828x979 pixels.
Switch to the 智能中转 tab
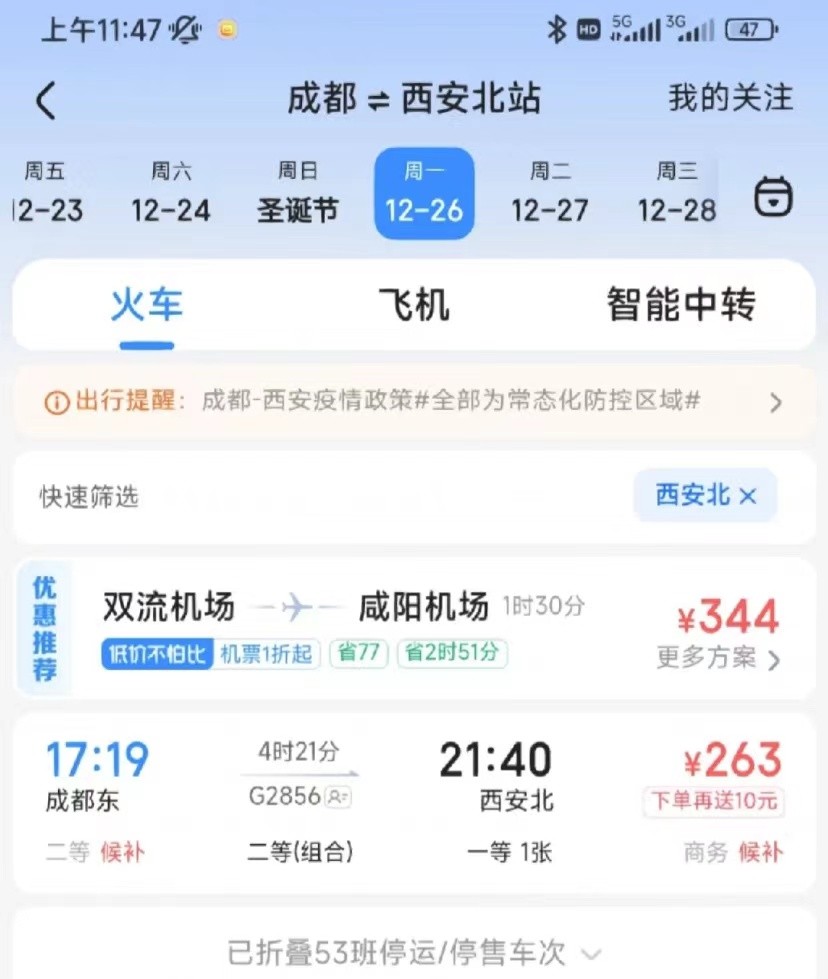681,305
